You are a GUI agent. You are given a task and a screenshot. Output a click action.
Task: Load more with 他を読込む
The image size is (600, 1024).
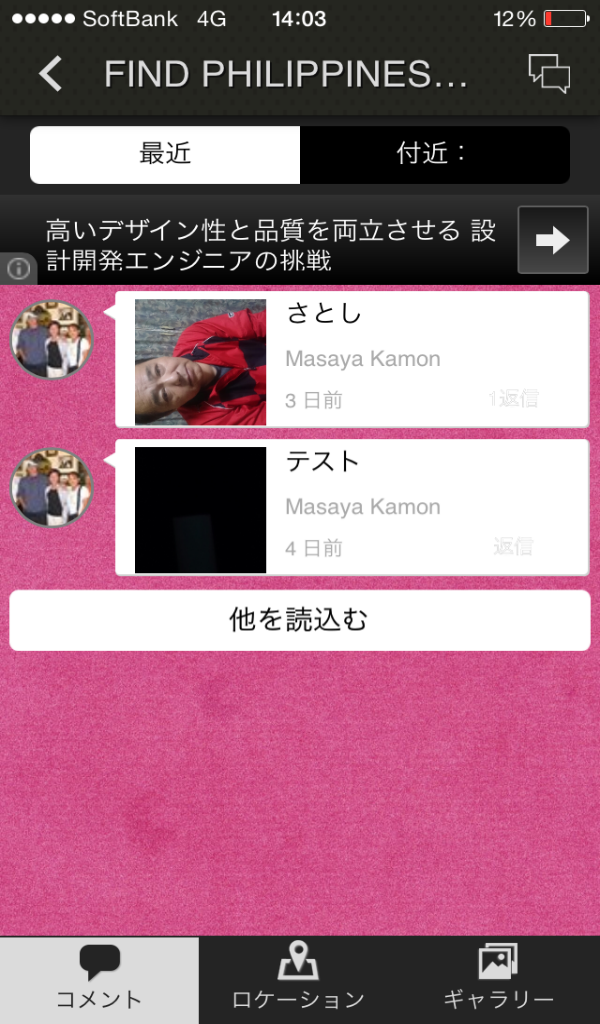point(300,620)
